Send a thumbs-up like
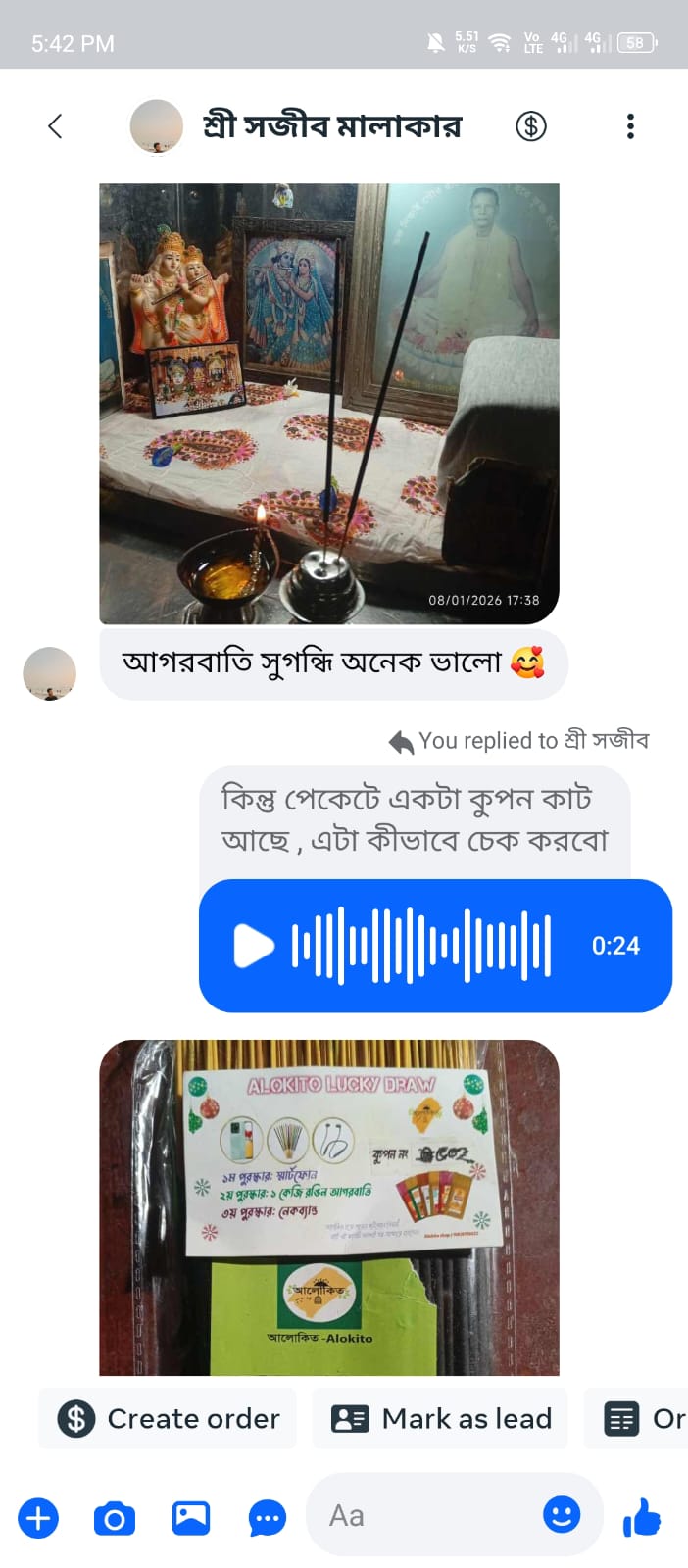This screenshot has width=688, height=1568. [643, 1518]
